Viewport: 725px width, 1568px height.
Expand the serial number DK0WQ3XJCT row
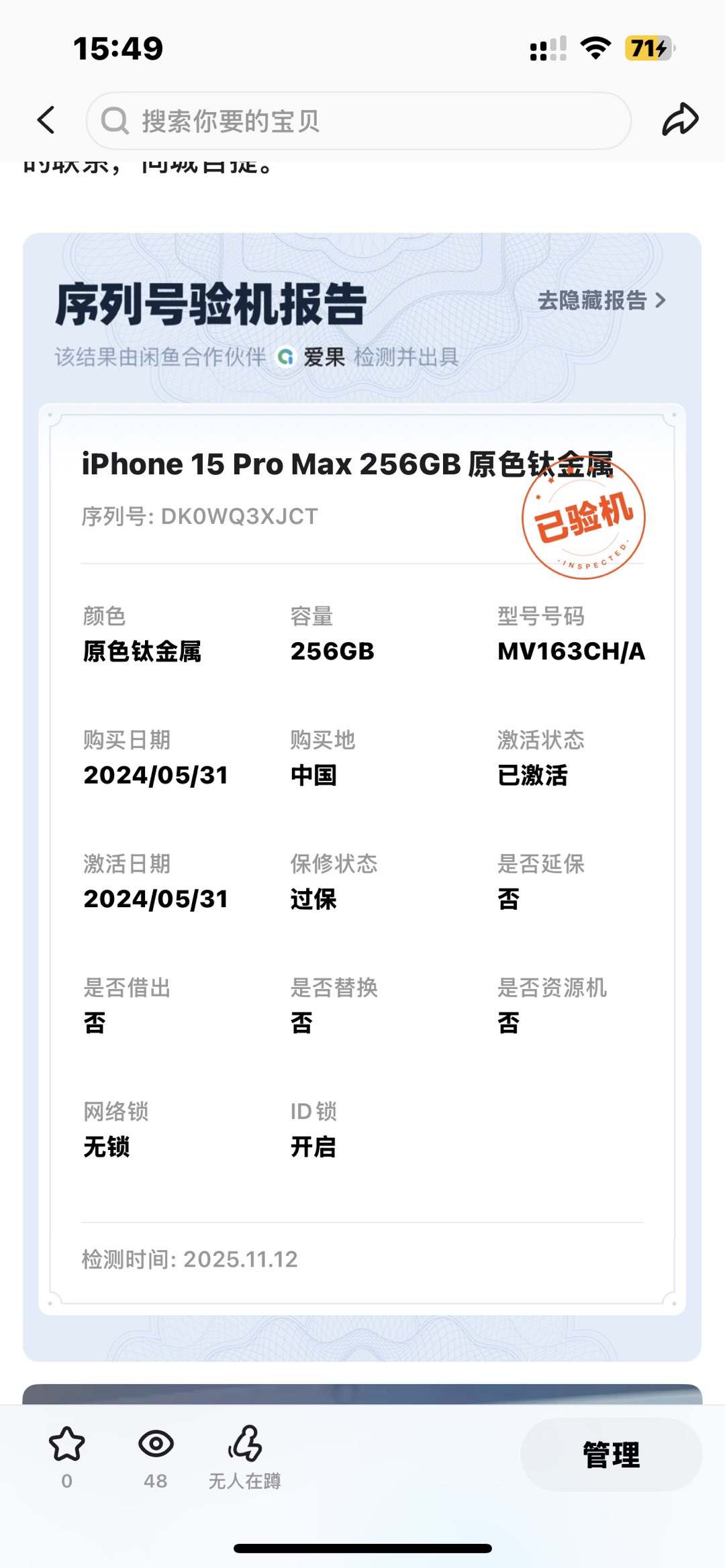199,516
